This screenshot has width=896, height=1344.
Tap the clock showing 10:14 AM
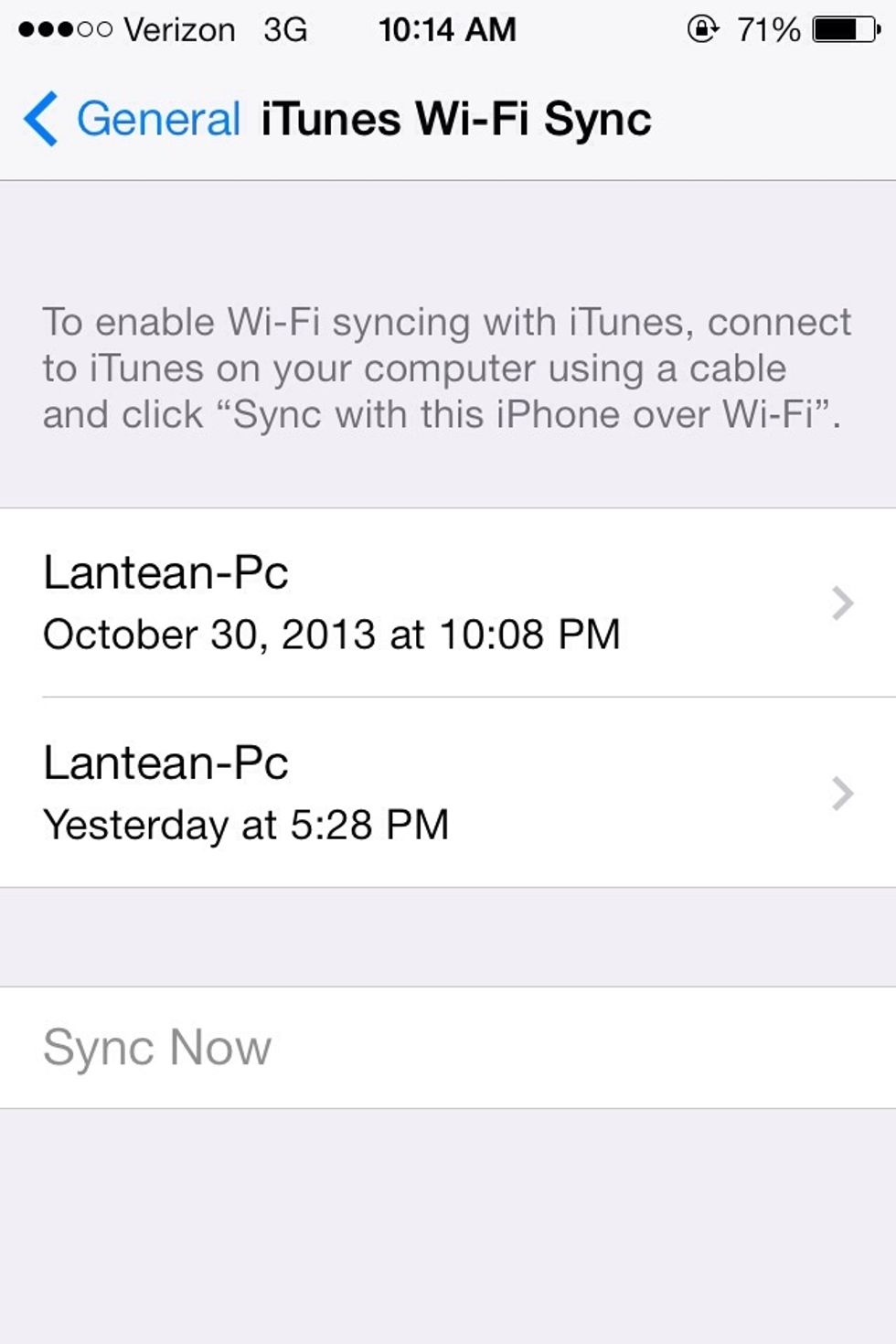pos(446,27)
